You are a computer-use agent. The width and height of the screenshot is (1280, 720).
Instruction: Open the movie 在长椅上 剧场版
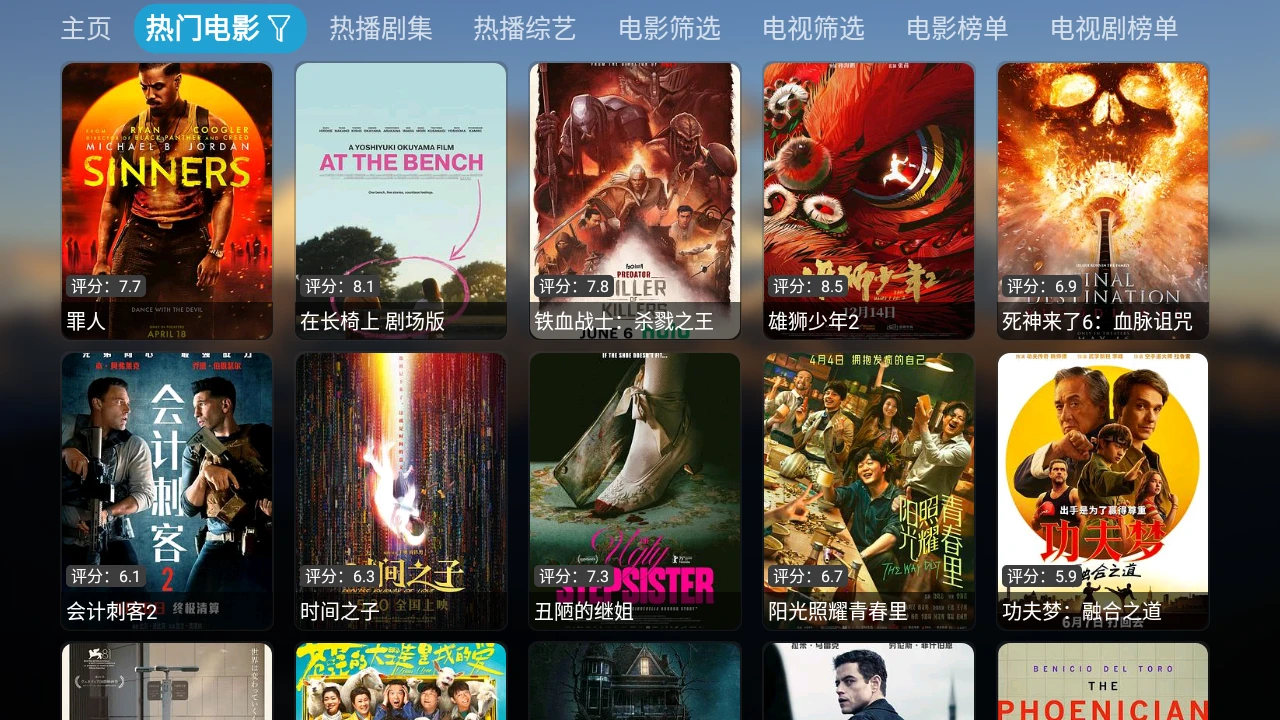(x=401, y=200)
